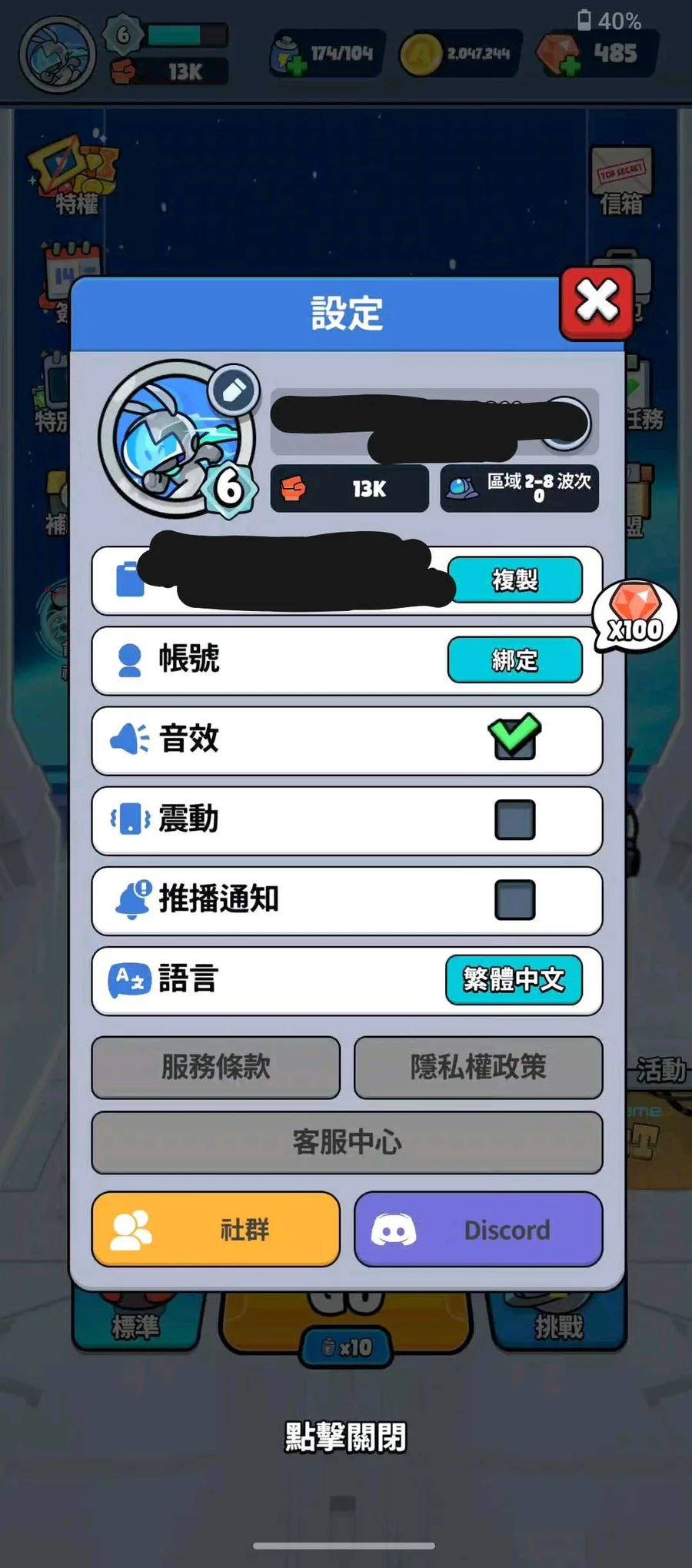The image size is (692, 1568).
Task: Tap the 複製 copy button
Action: pos(514,580)
